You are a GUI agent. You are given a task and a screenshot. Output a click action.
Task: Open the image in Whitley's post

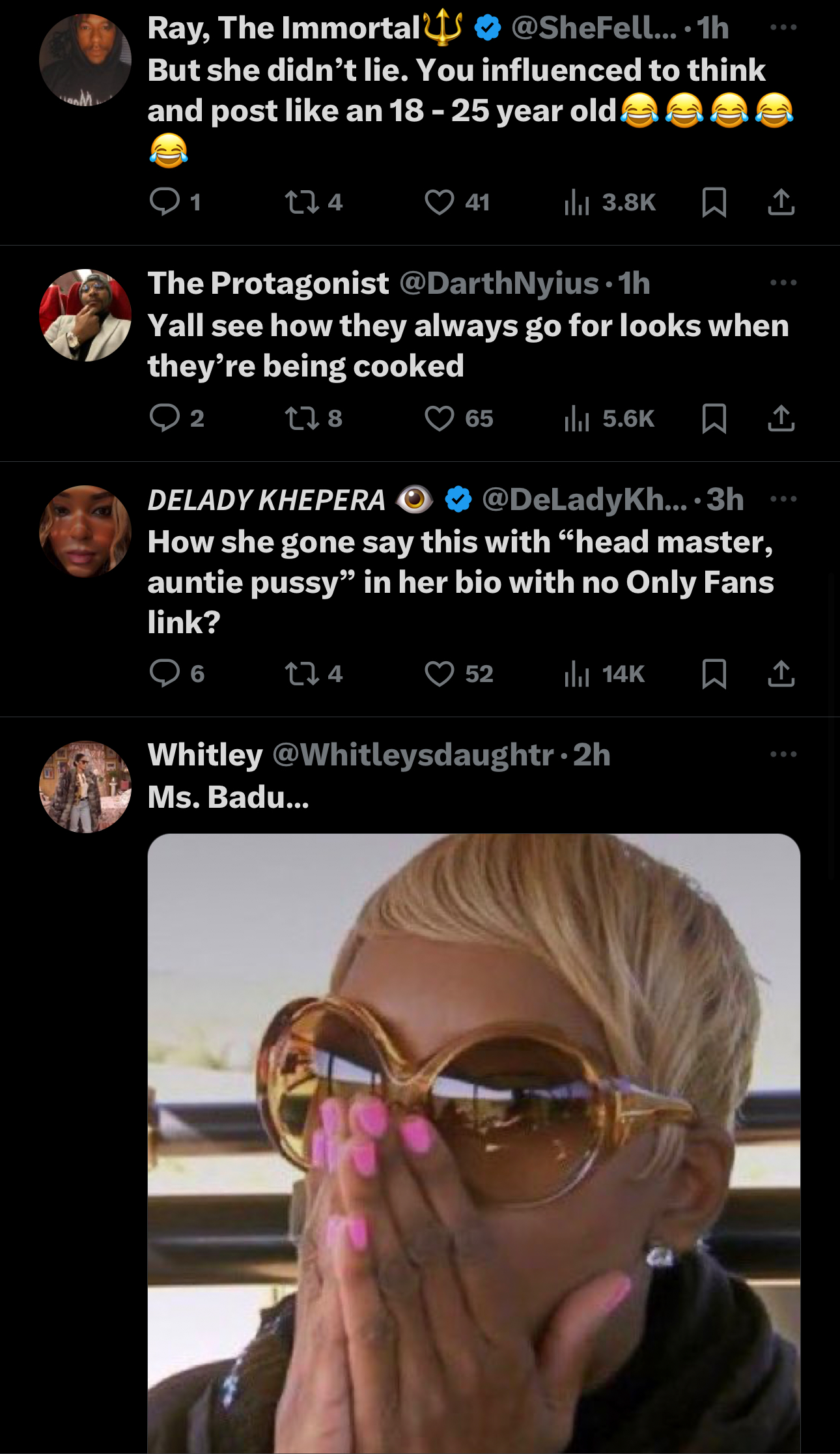click(473, 1140)
